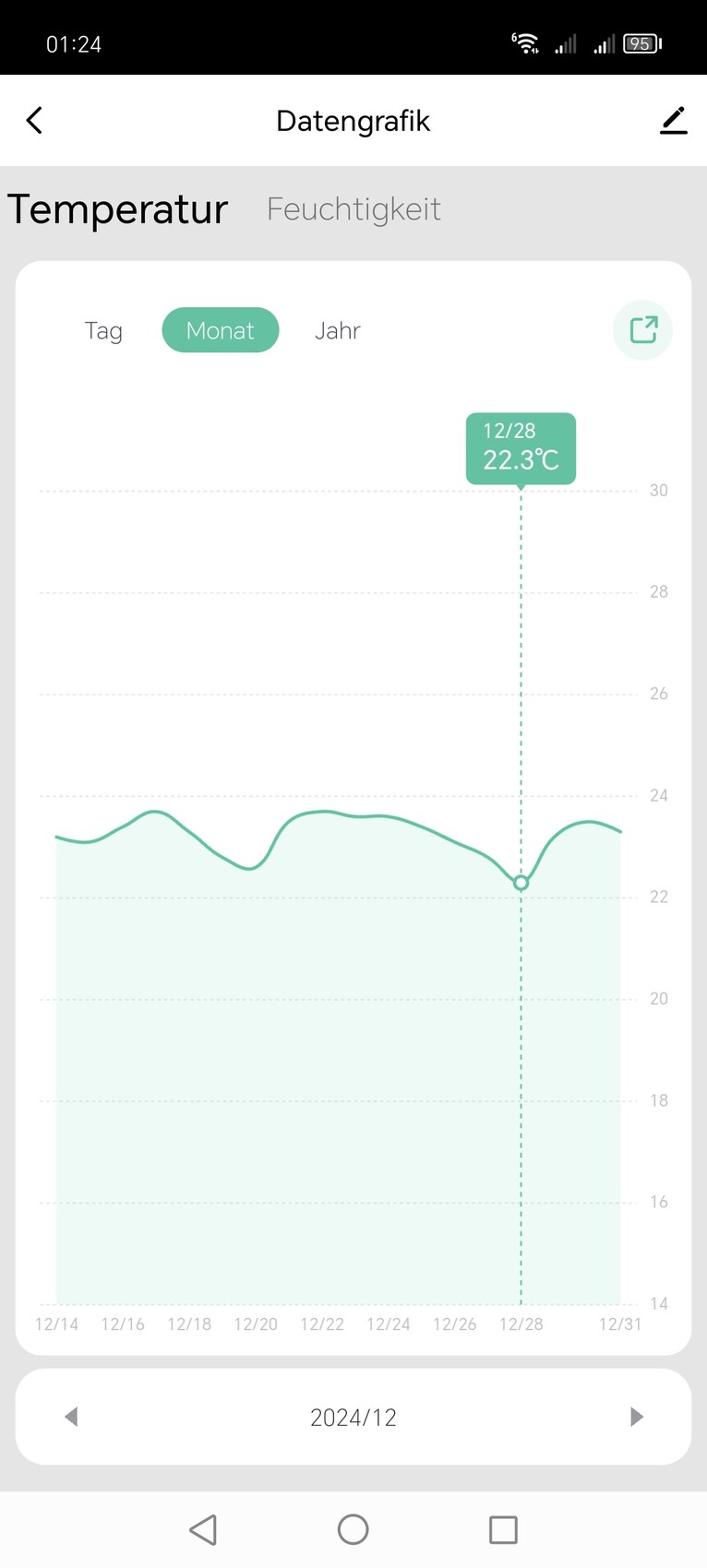Viewport: 707px width, 1568px height.
Task: Go to the previous month
Action: [x=71, y=1417]
